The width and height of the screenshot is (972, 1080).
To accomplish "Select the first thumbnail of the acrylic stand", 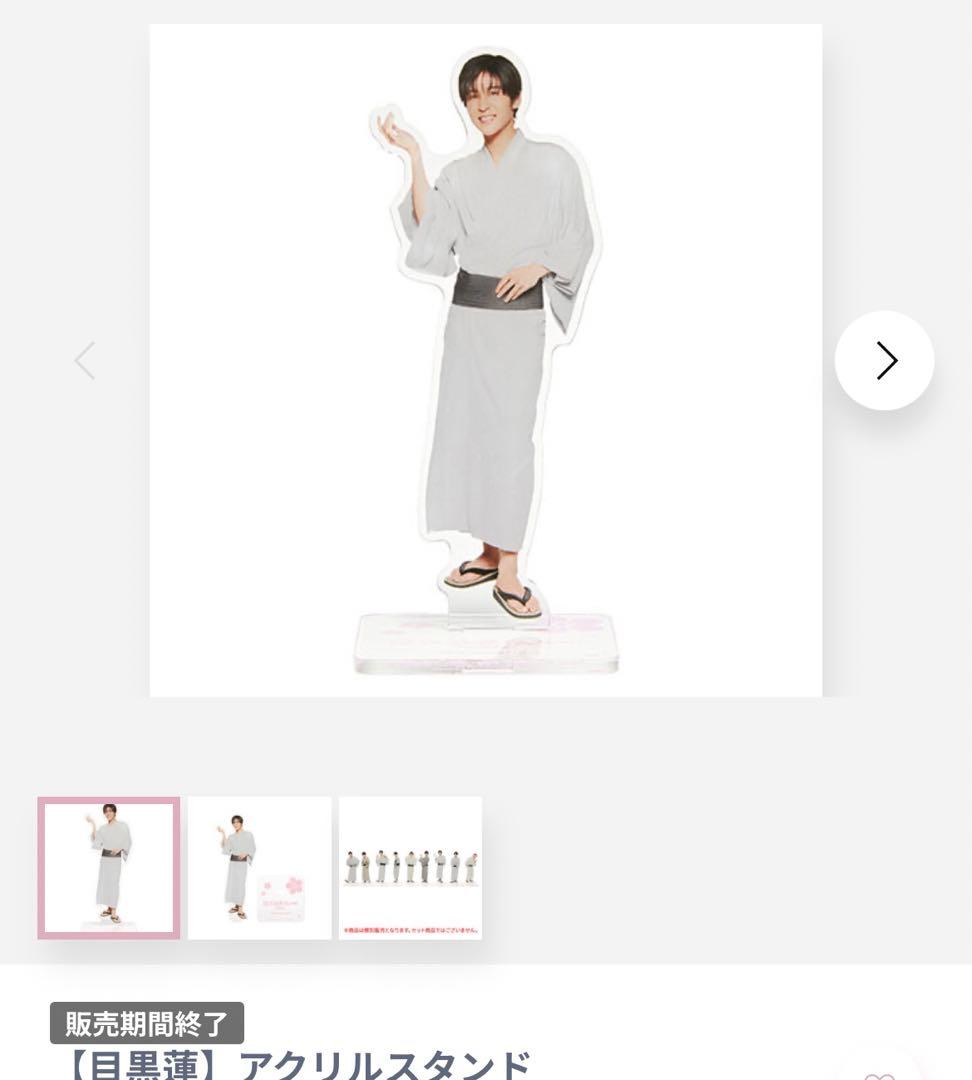I will [x=109, y=868].
